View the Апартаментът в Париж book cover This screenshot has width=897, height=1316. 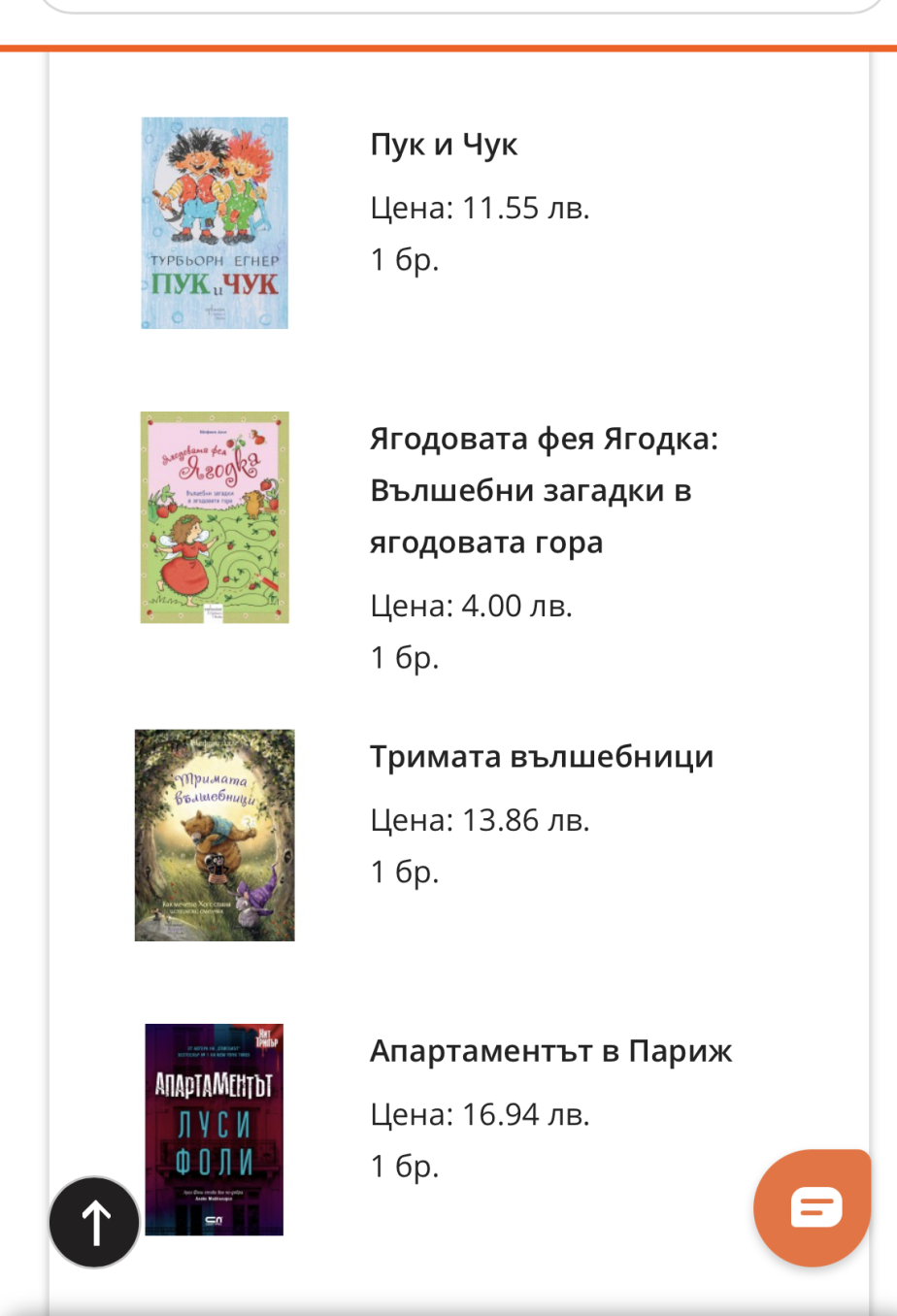coord(215,1129)
